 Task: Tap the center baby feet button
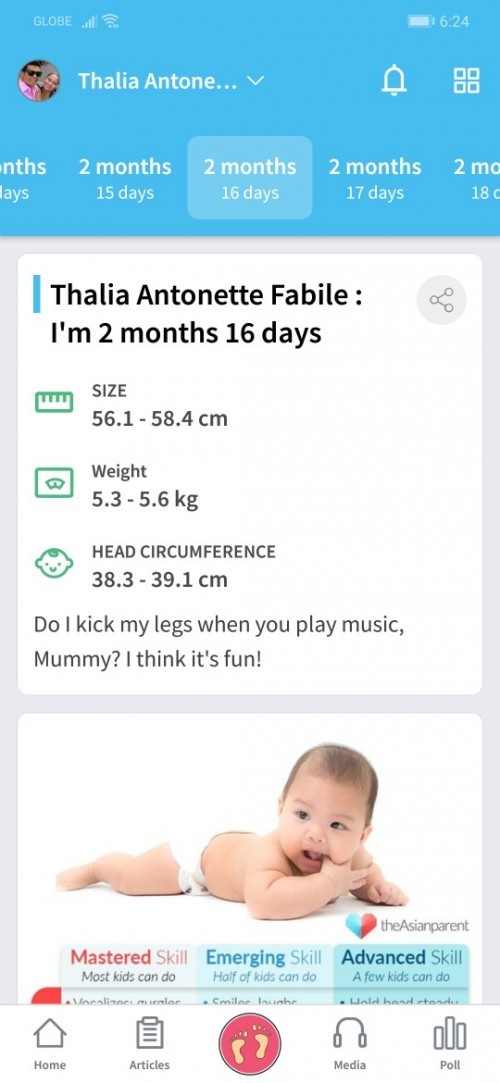tap(250, 1044)
